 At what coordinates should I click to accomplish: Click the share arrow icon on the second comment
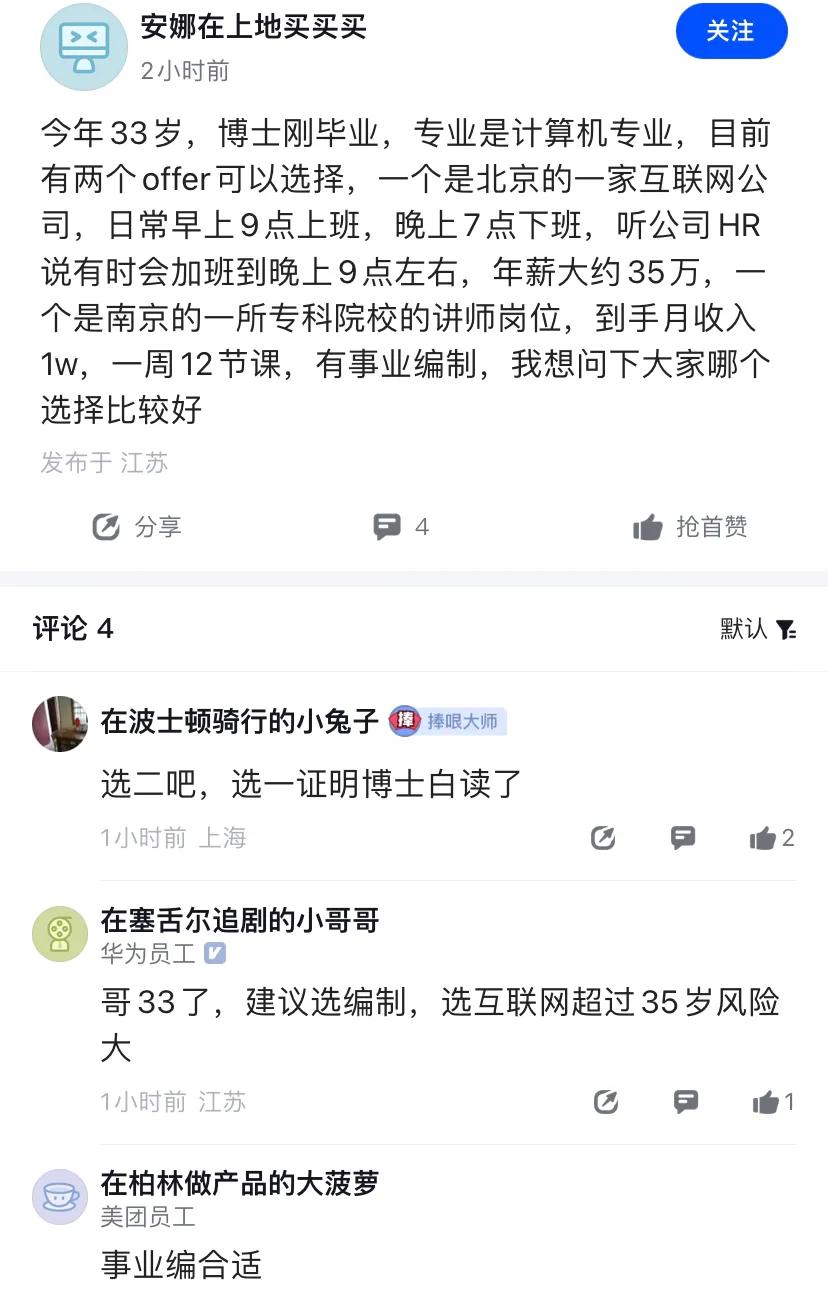604,1101
